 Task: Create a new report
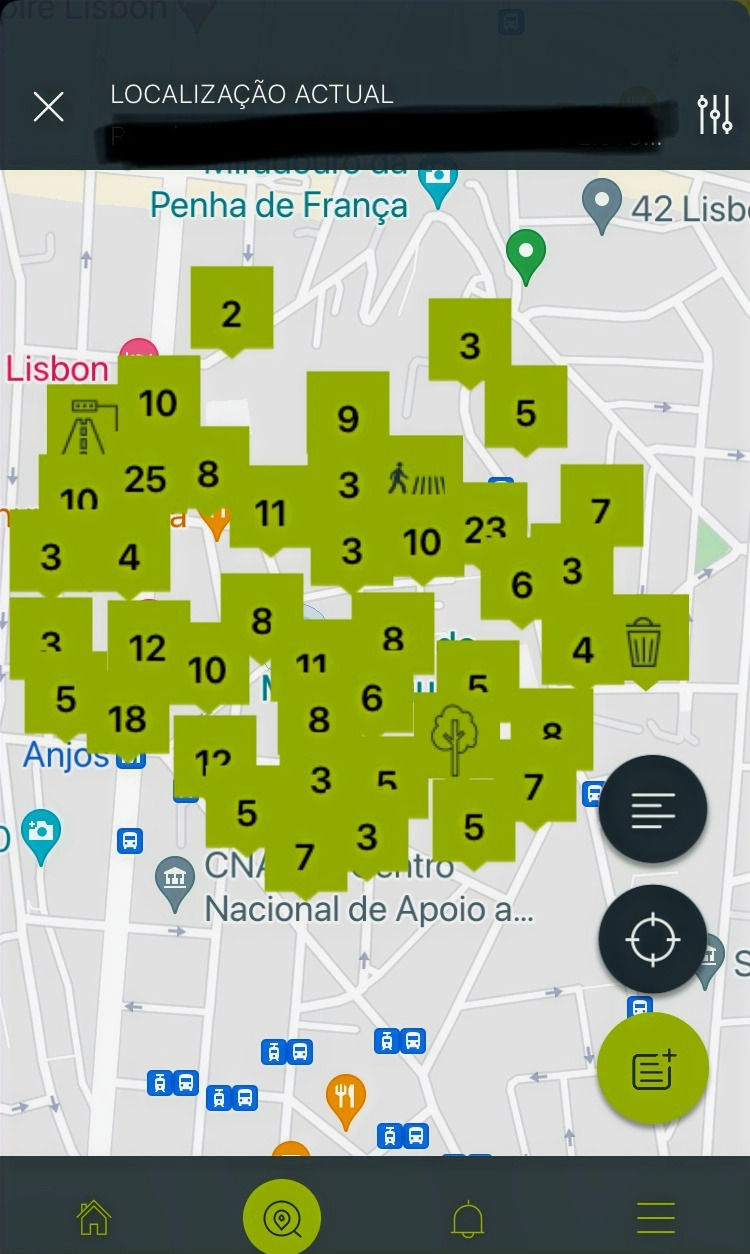click(653, 1069)
